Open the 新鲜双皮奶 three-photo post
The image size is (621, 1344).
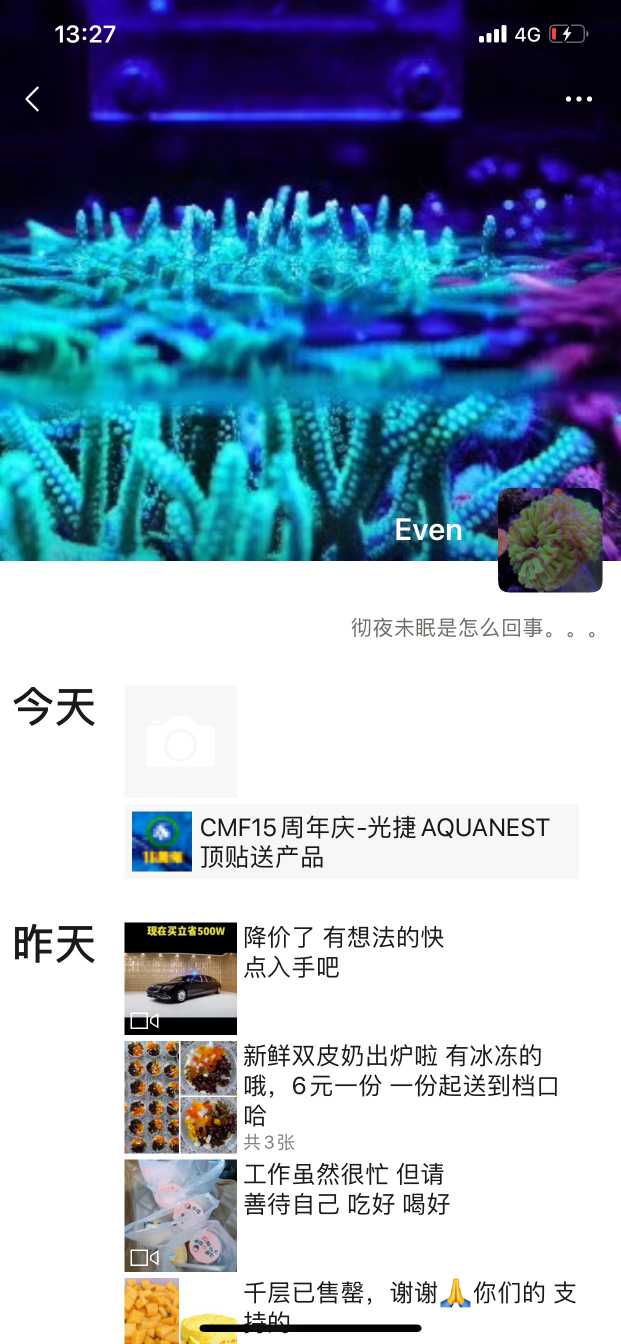pyautogui.click(x=181, y=1096)
